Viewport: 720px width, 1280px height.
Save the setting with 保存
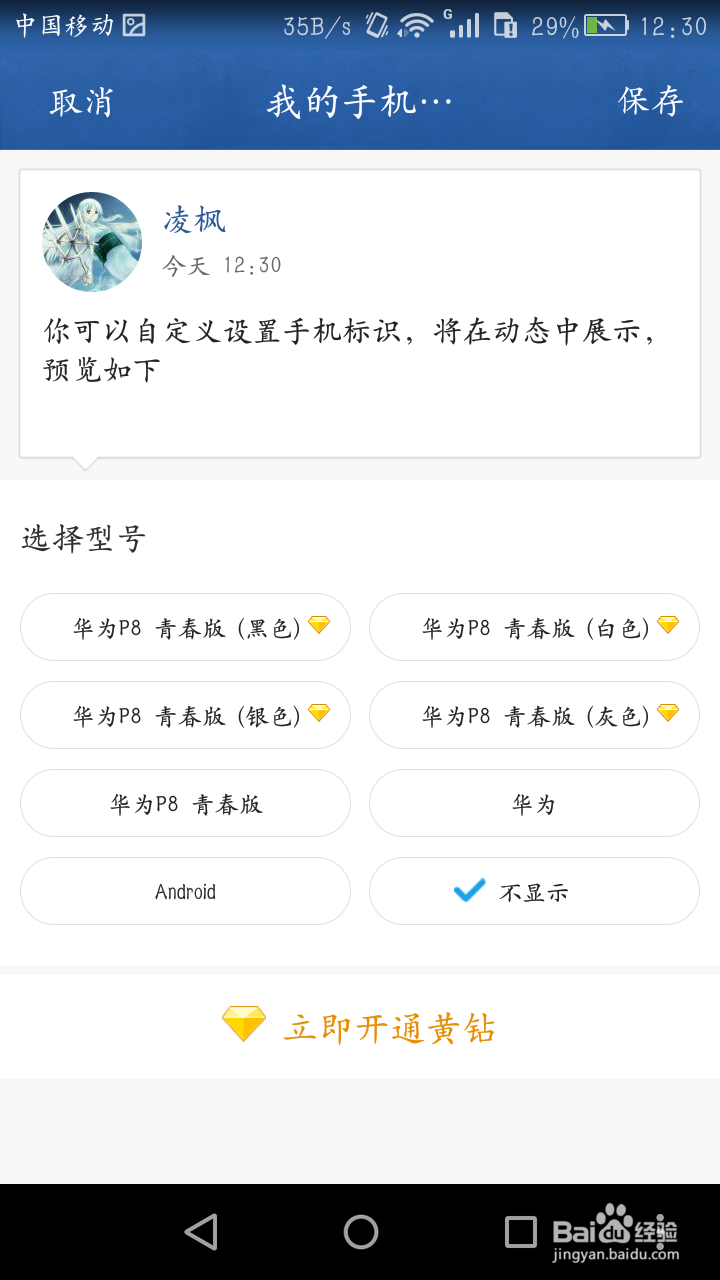click(650, 101)
